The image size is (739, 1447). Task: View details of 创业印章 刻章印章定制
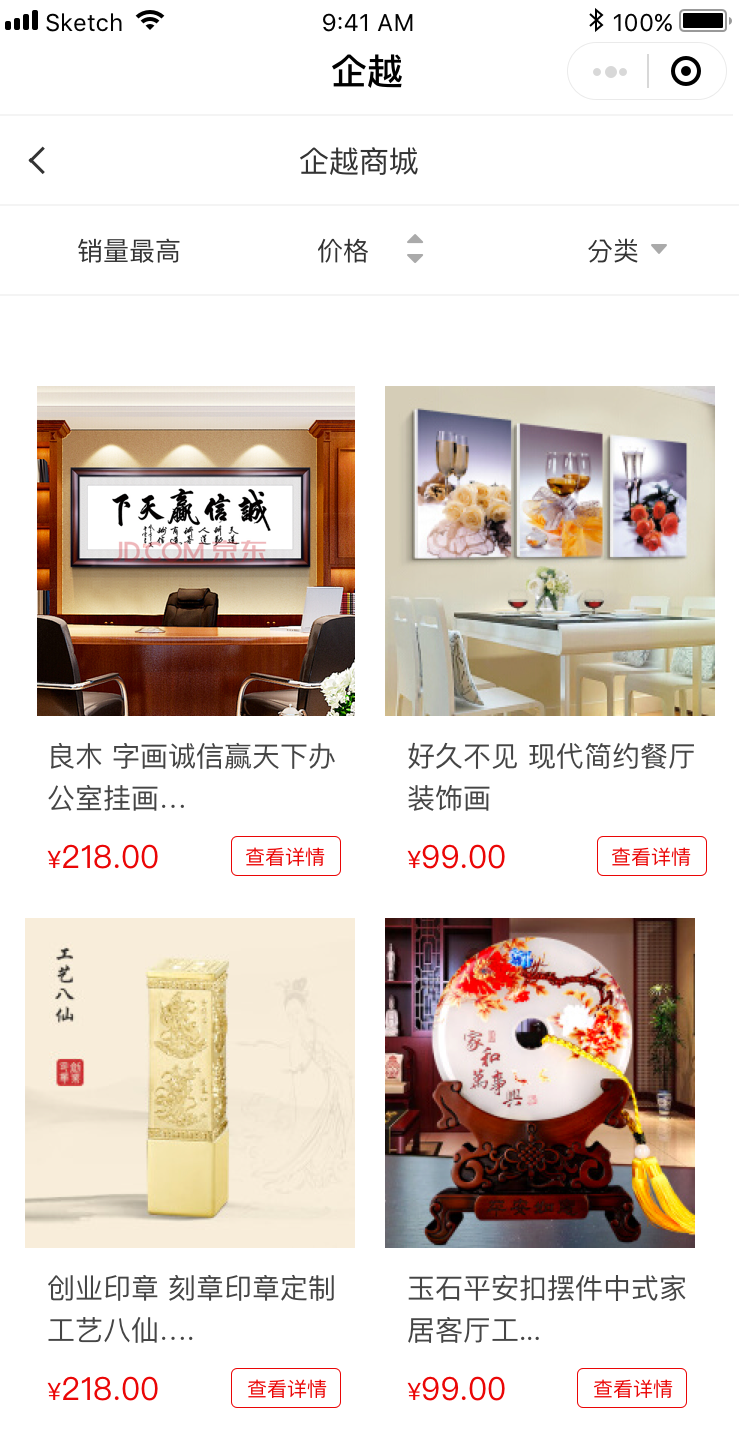coord(286,1388)
